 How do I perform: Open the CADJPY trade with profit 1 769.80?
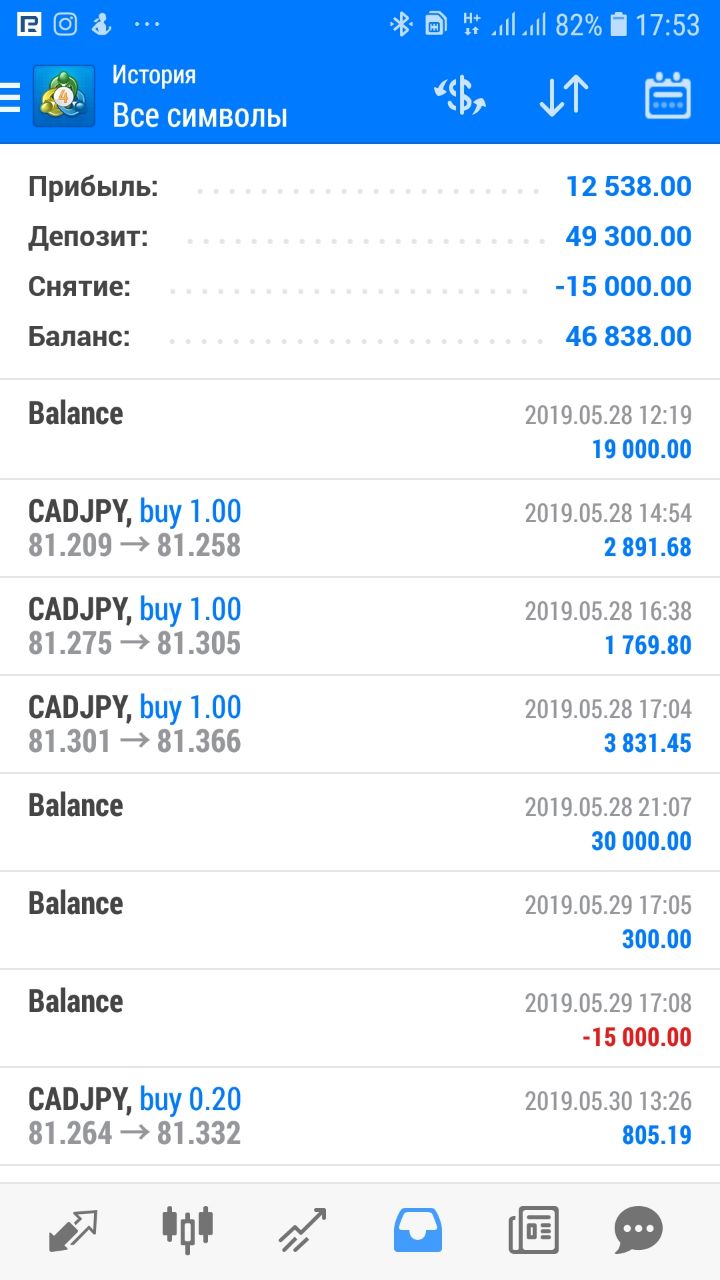pos(360,626)
